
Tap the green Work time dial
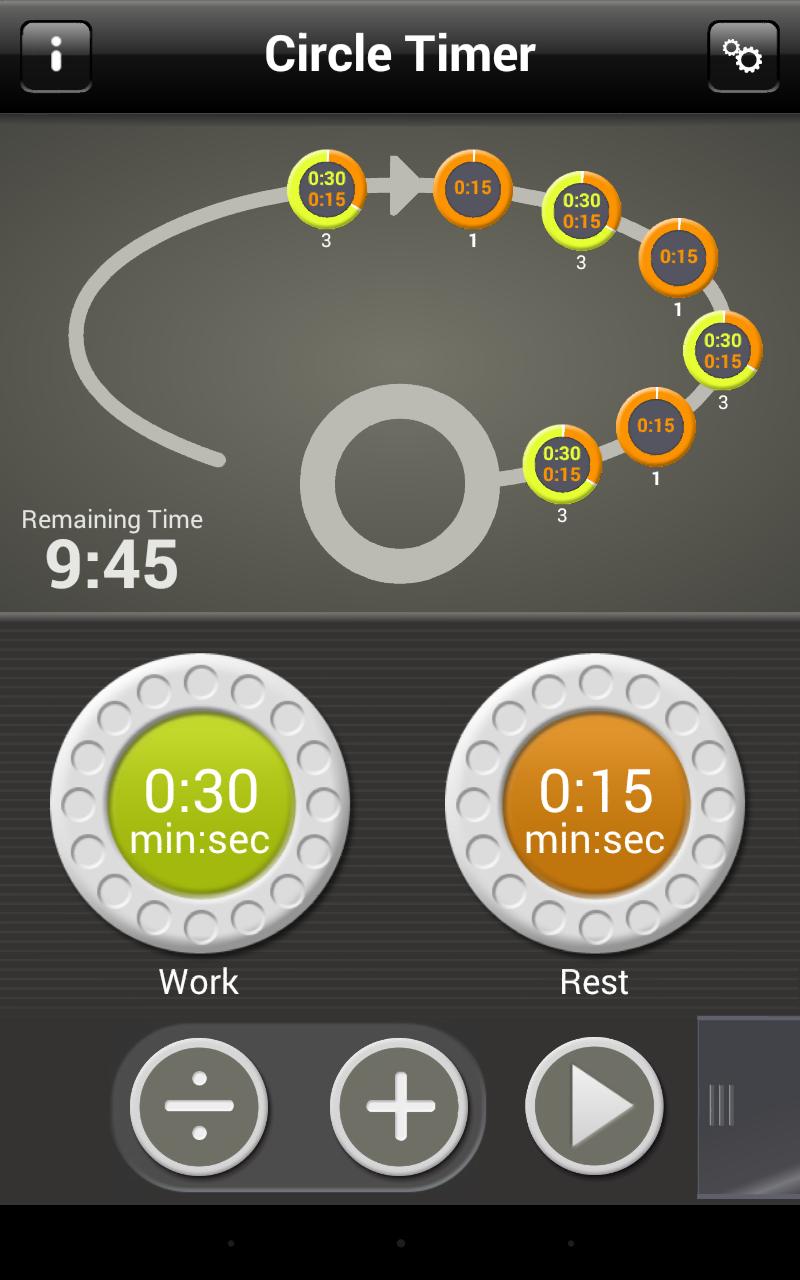(x=200, y=803)
